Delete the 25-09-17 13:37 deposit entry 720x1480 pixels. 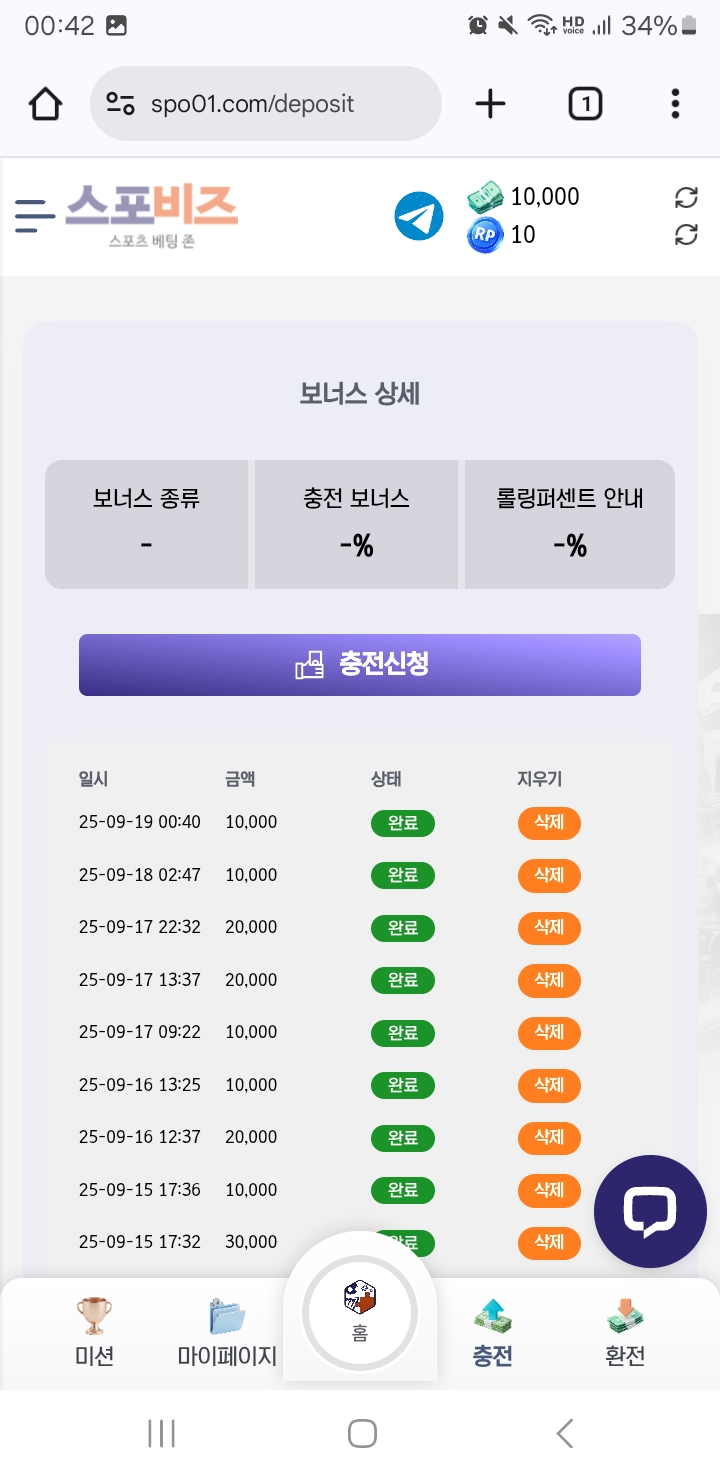(549, 980)
